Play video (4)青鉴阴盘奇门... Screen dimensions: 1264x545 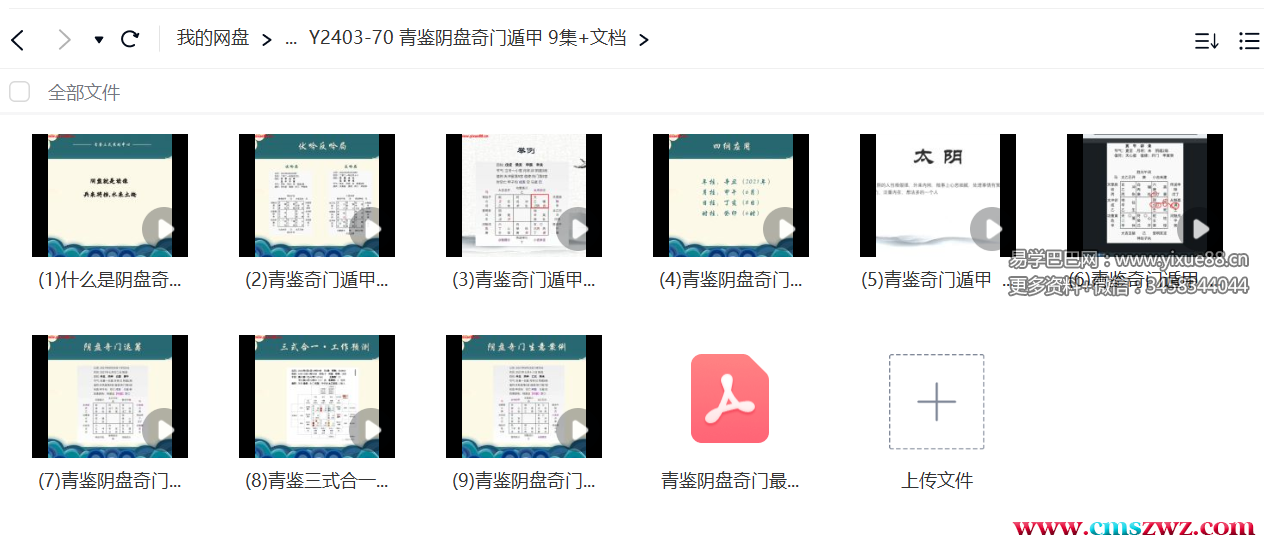click(x=781, y=229)
